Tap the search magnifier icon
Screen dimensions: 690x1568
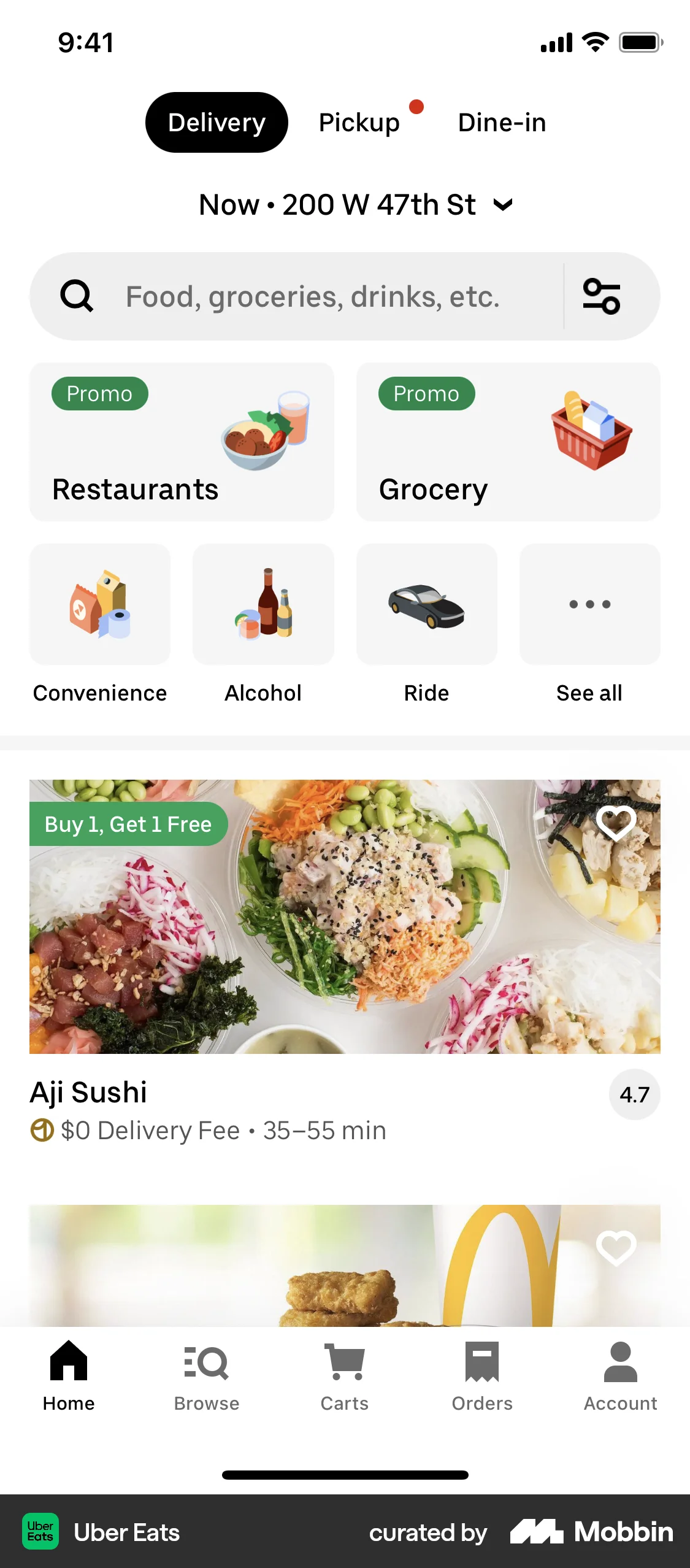pyautogui.click(x=75, y=296)
